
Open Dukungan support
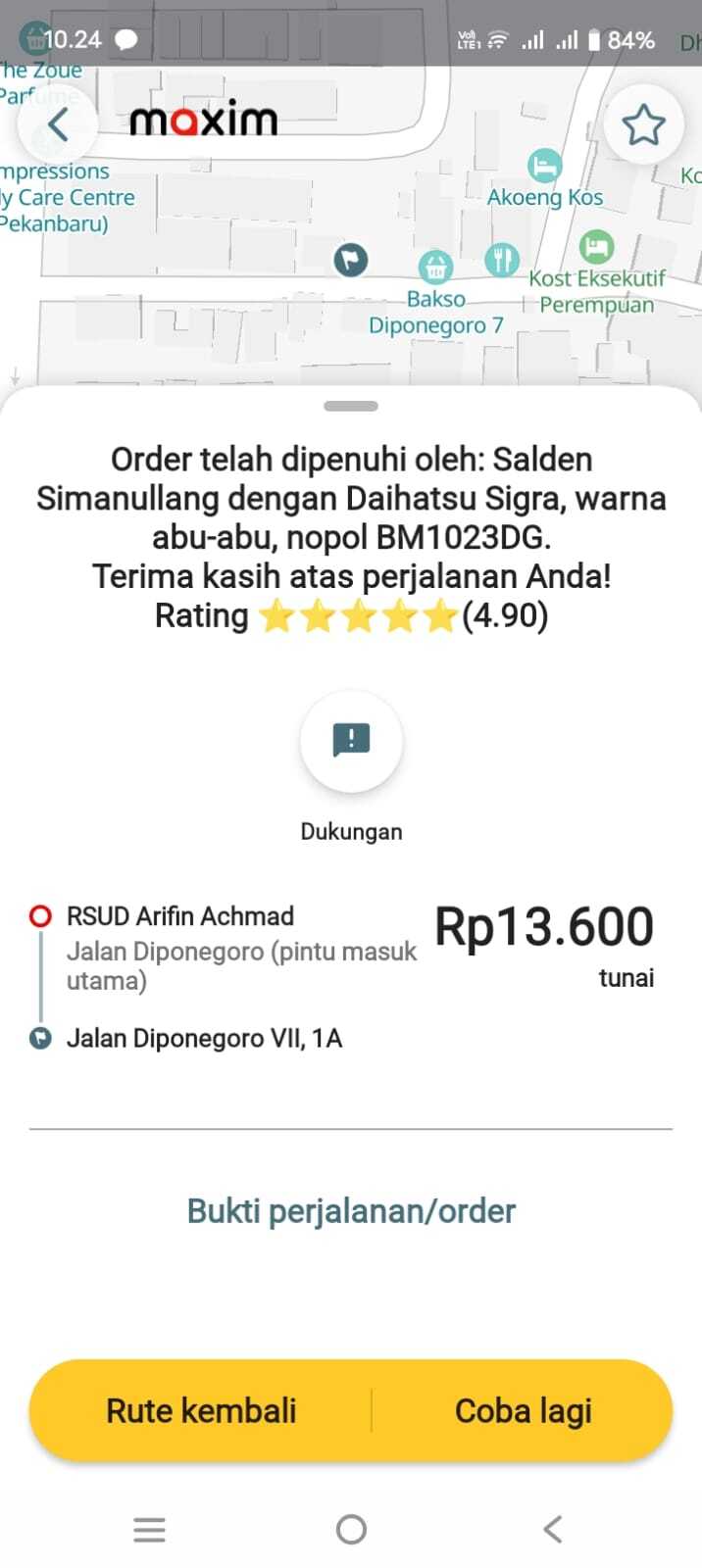pyautogui.click(x=351, y=741)
